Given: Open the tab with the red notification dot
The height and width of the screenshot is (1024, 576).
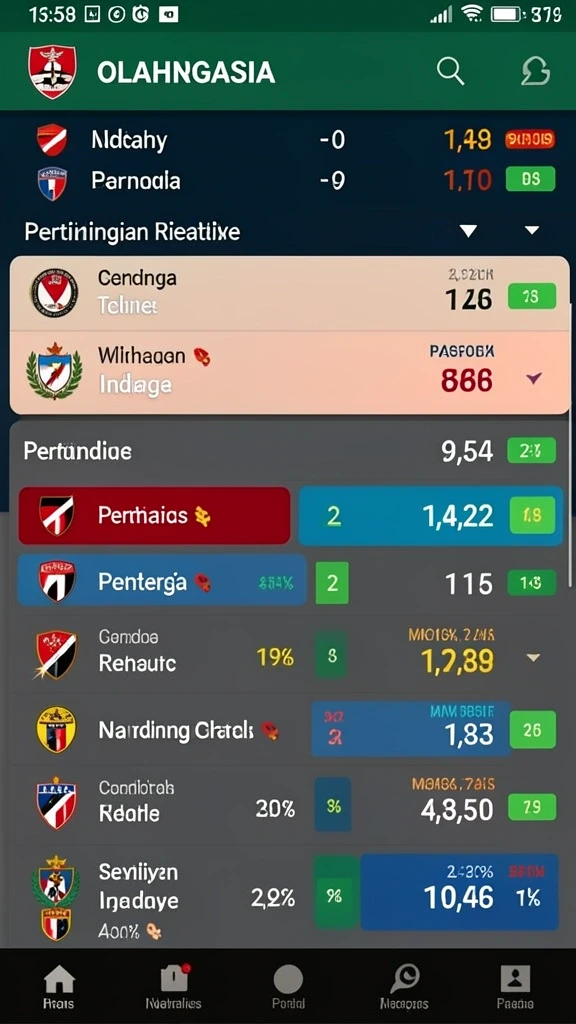Looking at the screenshot, I should point(174,987).
